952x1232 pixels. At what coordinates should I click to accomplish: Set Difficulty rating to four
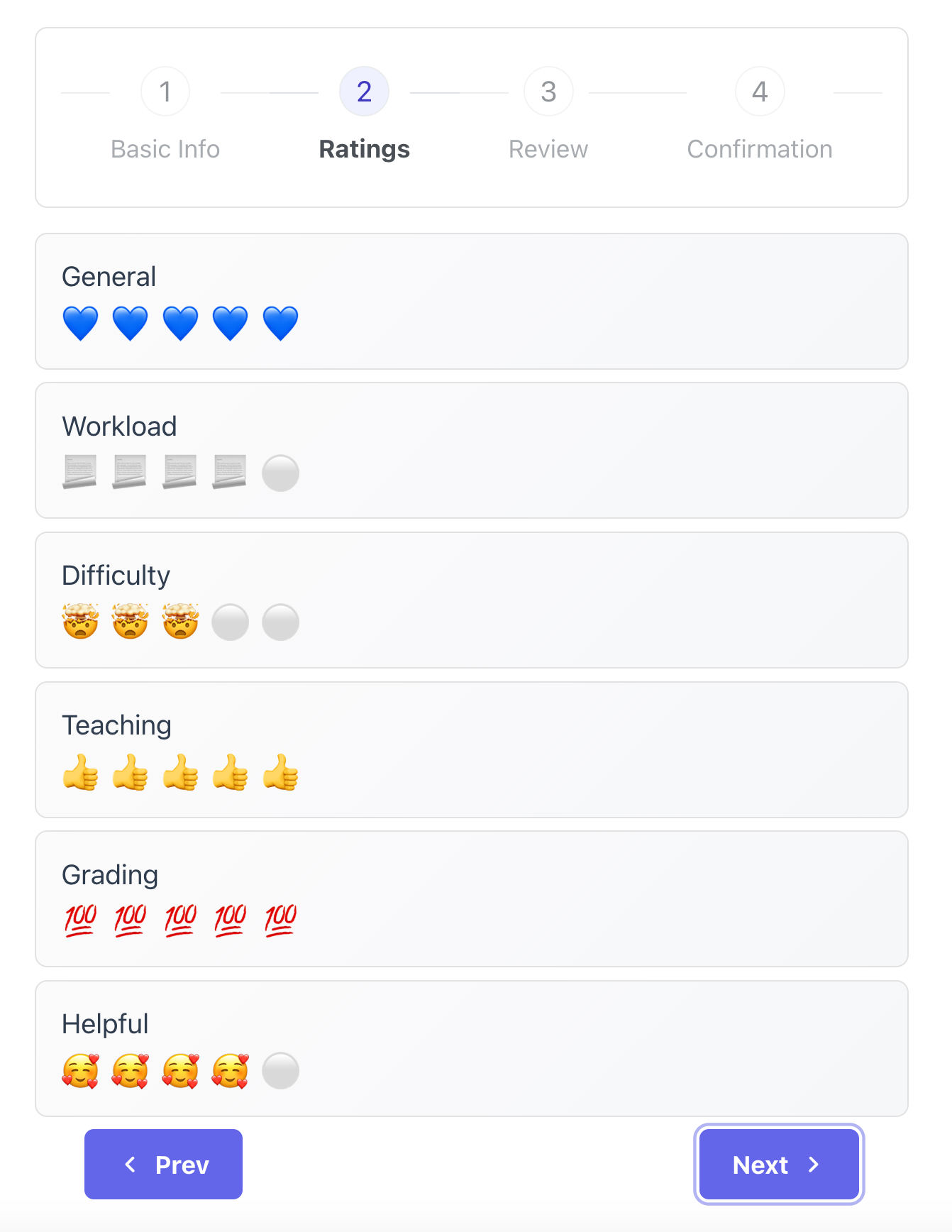click(x=231, y=622)
